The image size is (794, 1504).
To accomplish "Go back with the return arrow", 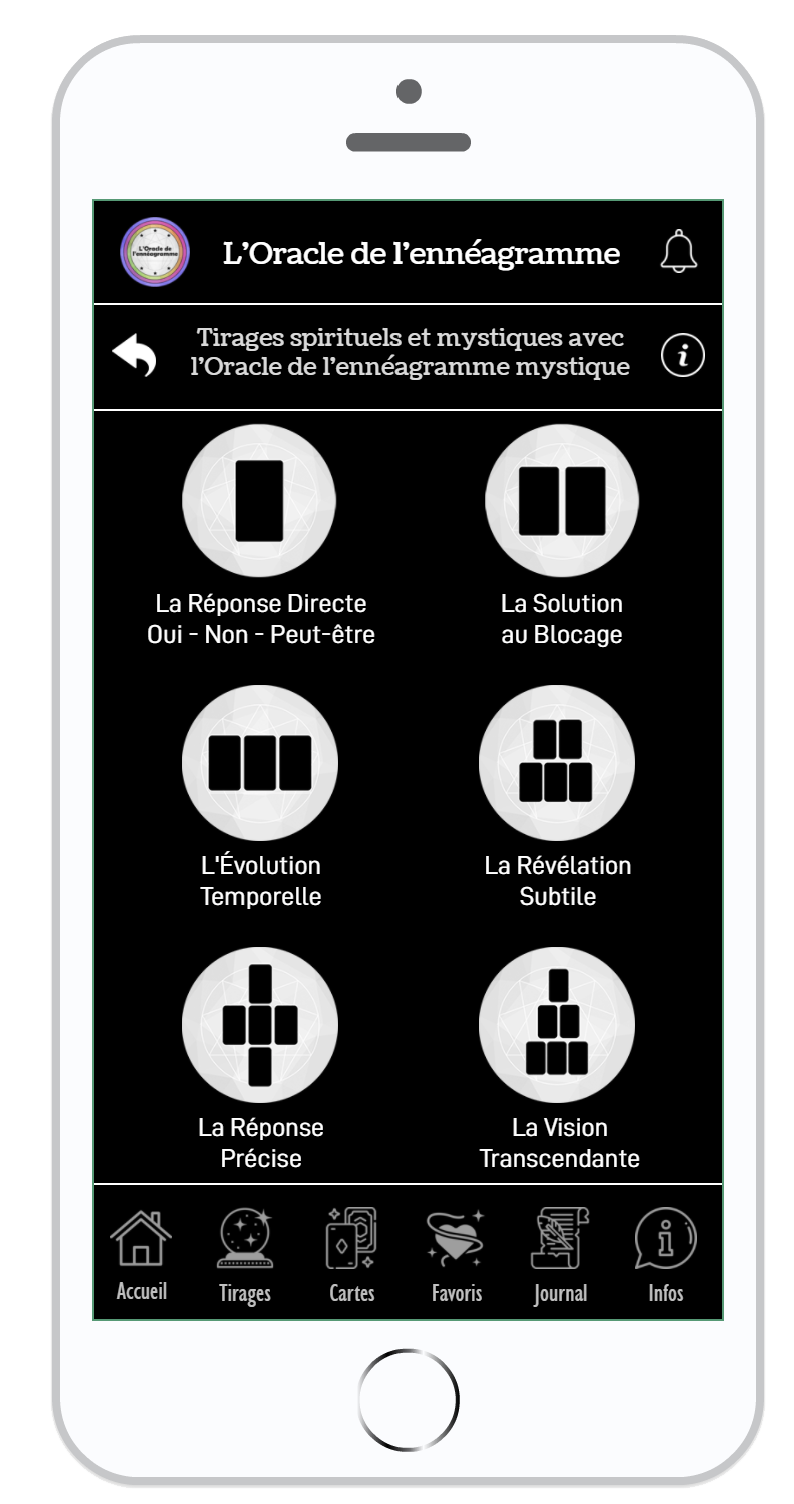I will [135, 356].
